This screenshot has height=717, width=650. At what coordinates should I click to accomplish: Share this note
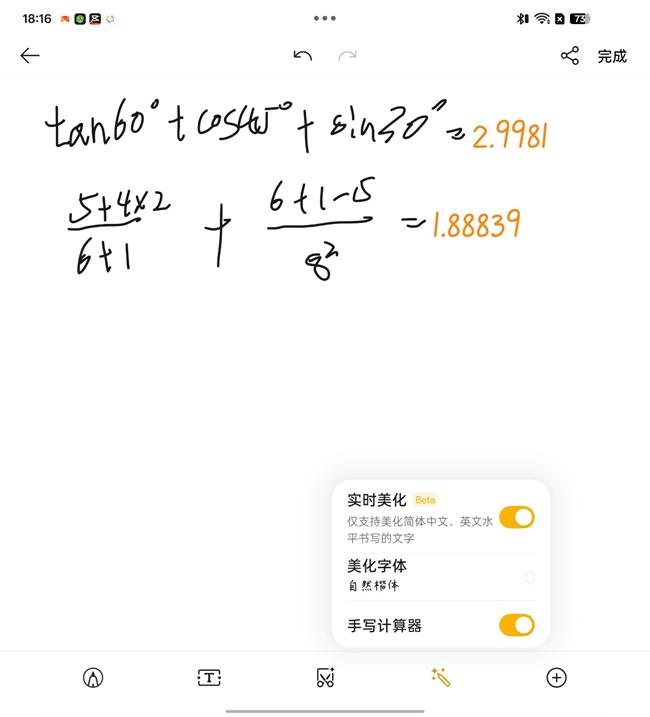[569, 56]
